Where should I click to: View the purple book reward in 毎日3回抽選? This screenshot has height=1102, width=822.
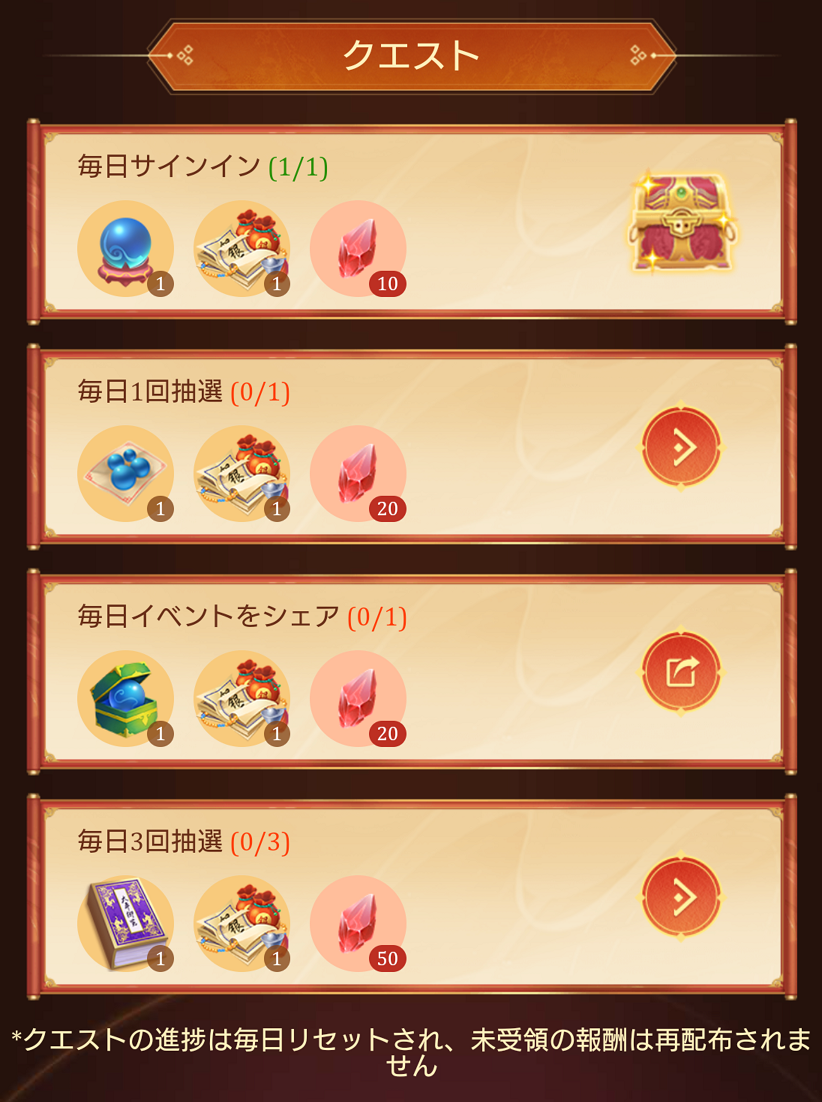pyautogui.click(x=125, y=922)
